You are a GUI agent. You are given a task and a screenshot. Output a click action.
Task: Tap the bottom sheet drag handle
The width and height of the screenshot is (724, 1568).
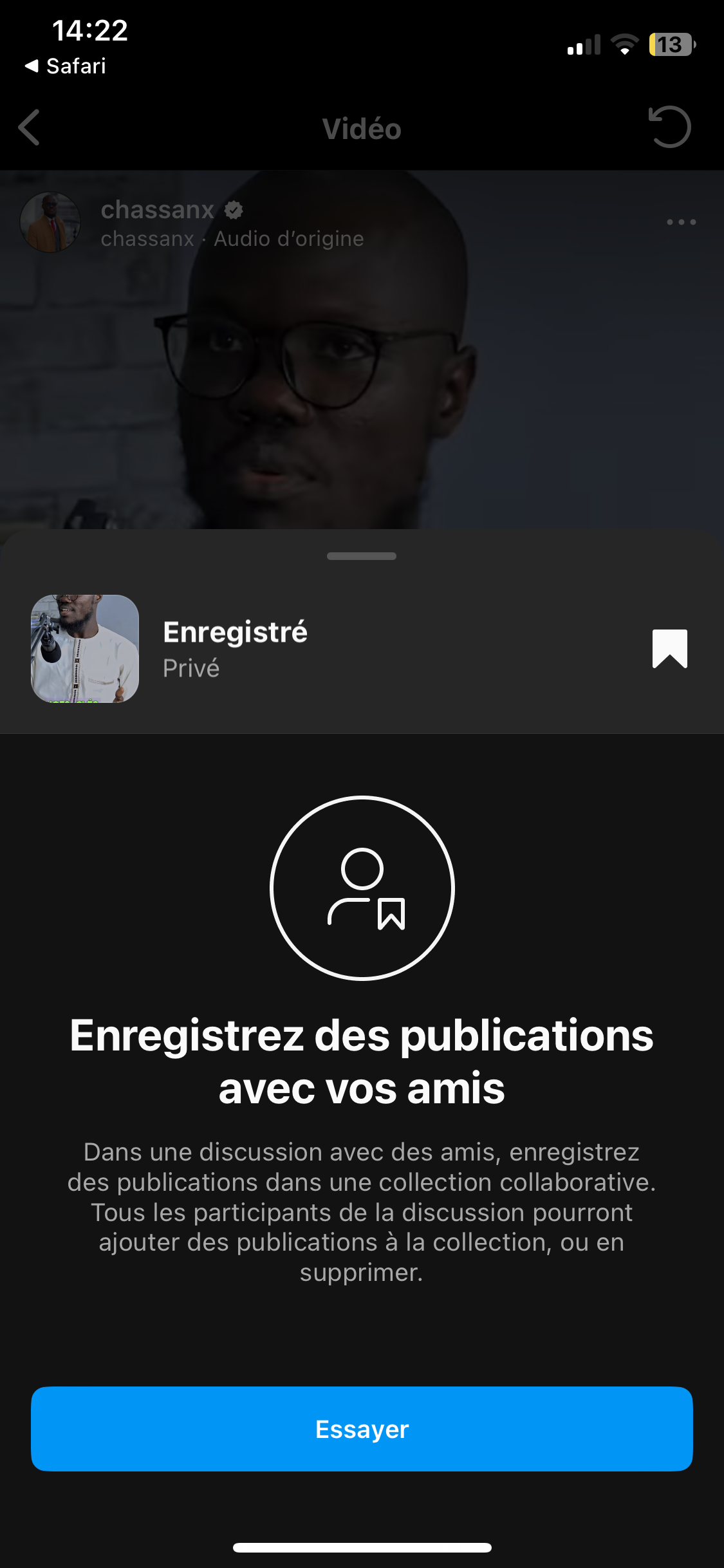362,556
